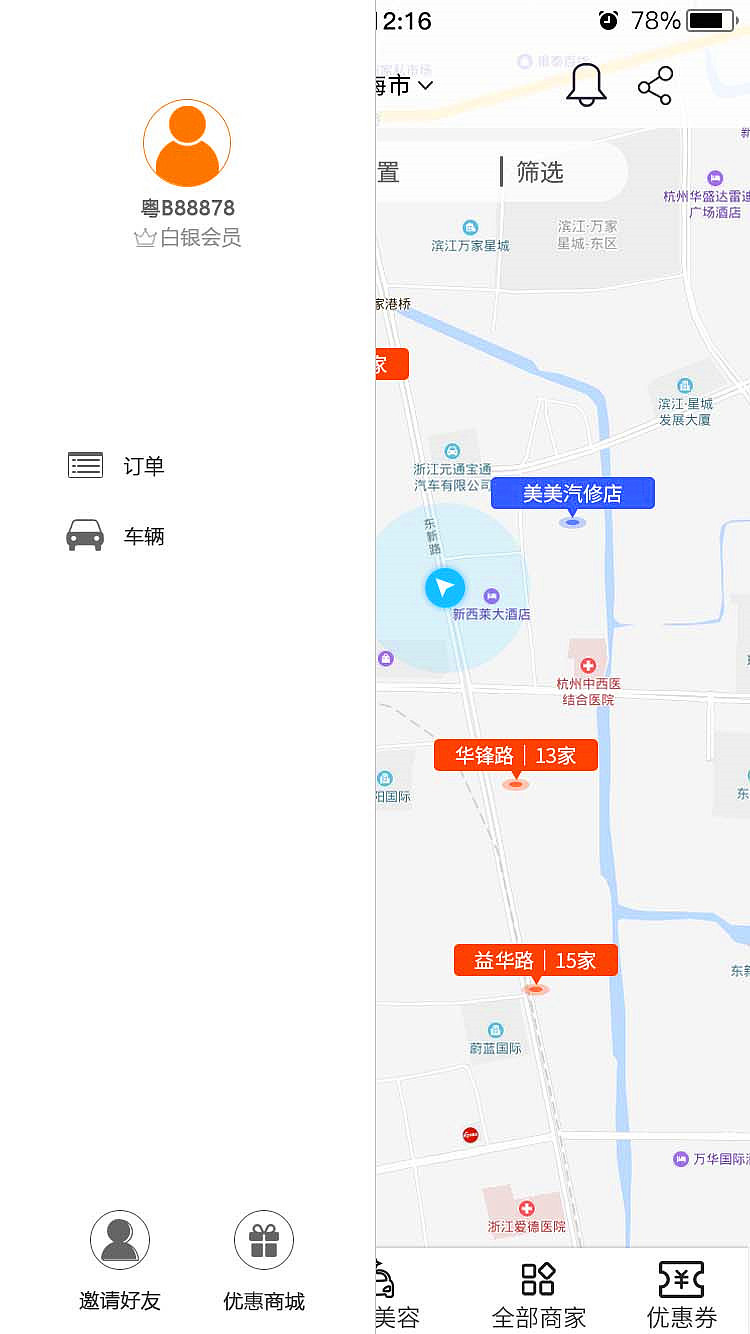750x1334 pixels.
Task: Tap the 全部商家 grid icon in bottom bar
Action: (537, 1278)
